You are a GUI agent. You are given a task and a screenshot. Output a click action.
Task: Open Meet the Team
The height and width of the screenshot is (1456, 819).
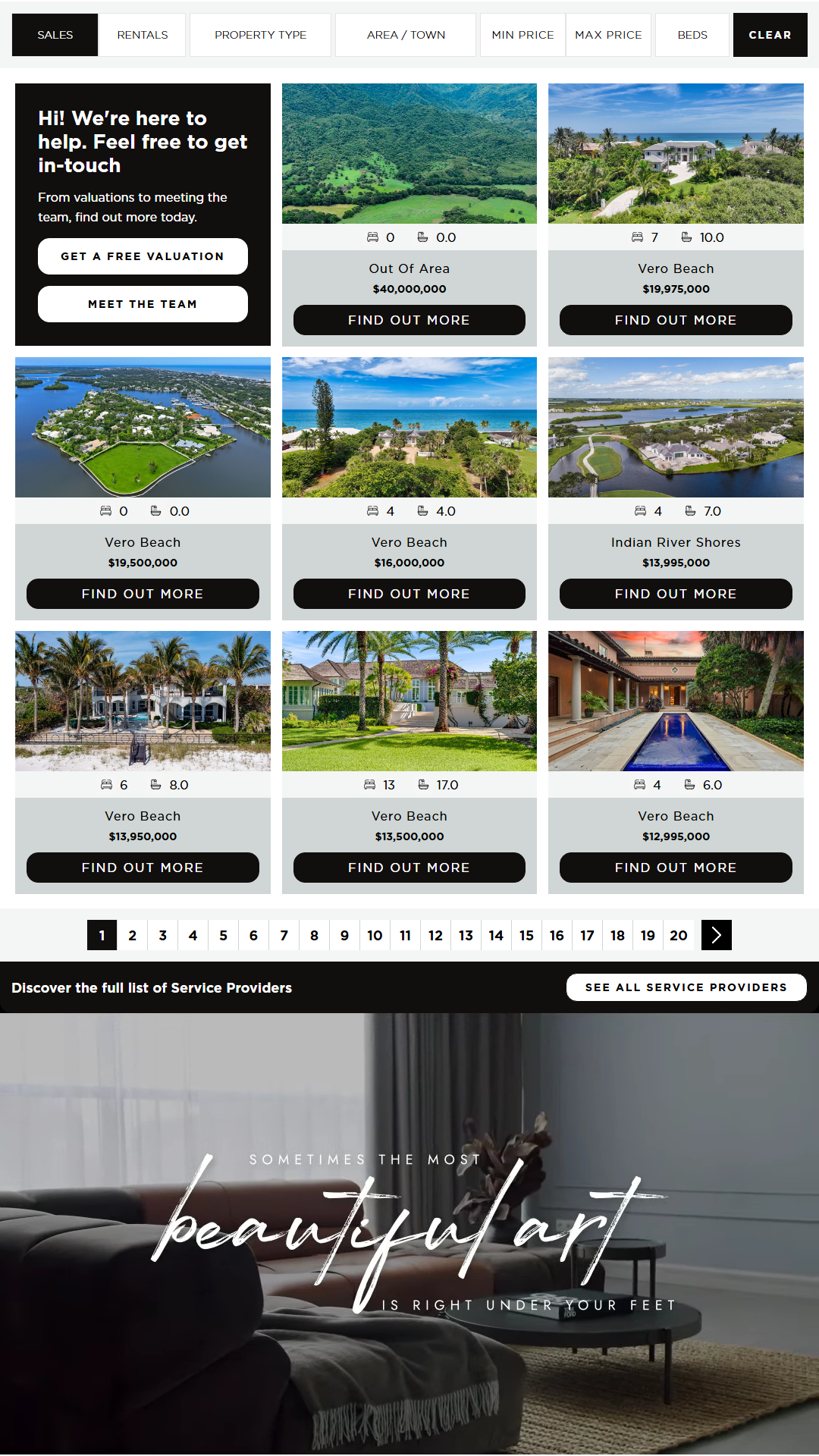[x=143, y=304]
